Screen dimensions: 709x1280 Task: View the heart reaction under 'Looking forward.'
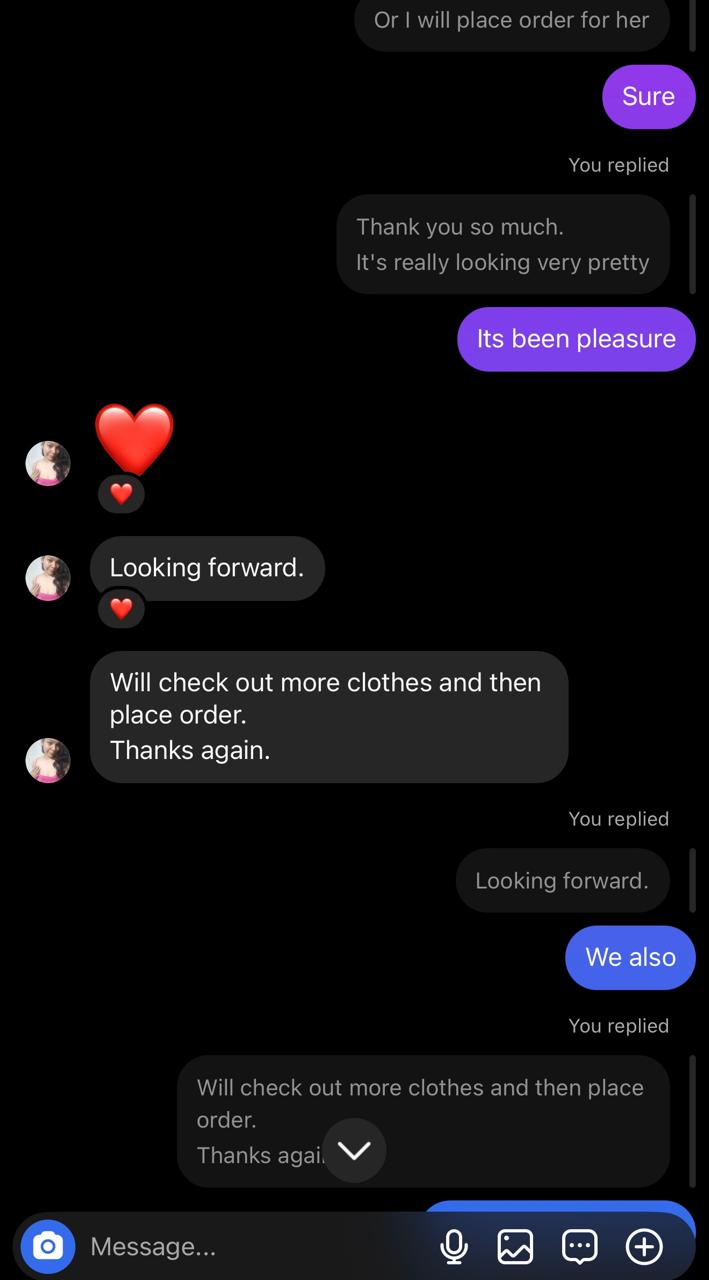(121, 607)
